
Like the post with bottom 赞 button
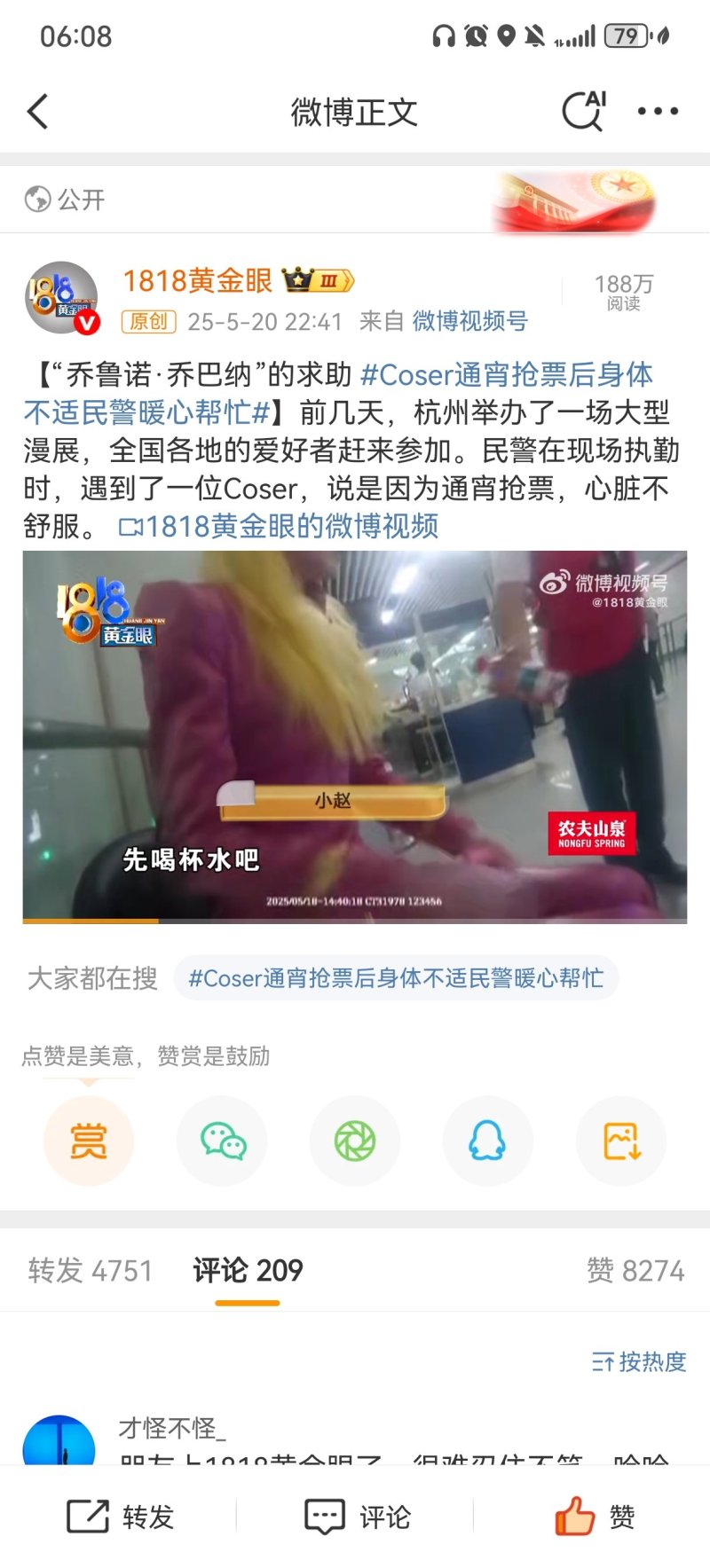click(x=595, y=1517)
